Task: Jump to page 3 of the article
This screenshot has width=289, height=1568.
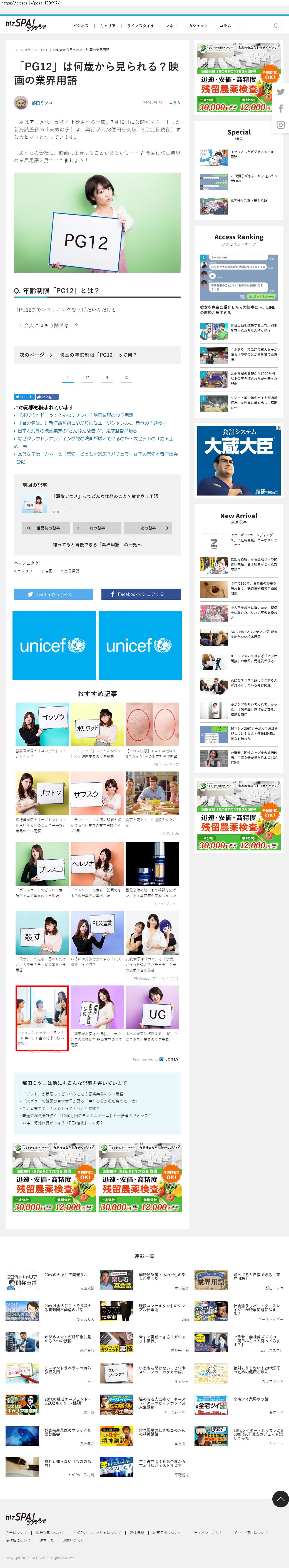Action: point(107,377)
